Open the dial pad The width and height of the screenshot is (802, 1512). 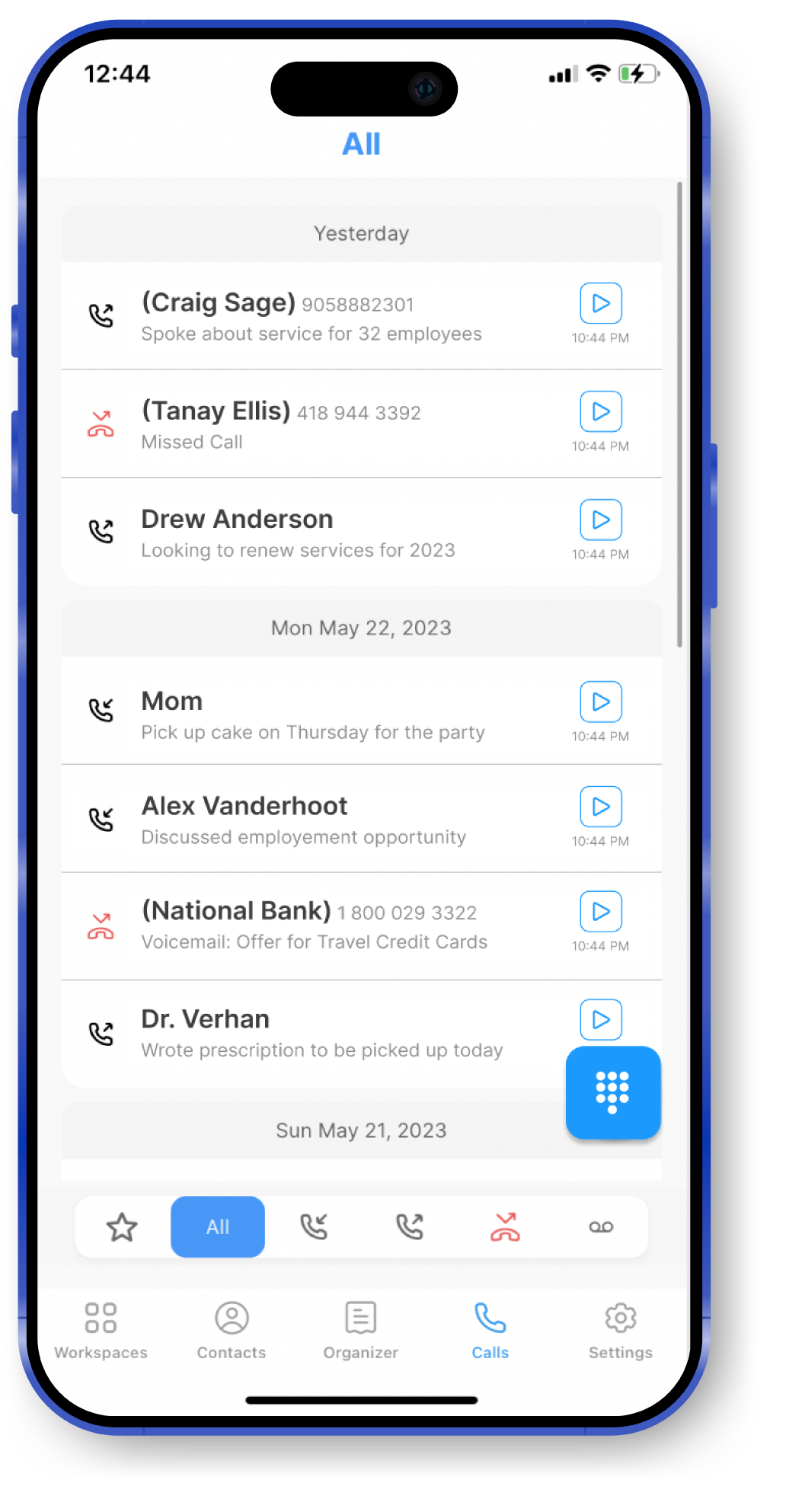(x=612, y=1092)
